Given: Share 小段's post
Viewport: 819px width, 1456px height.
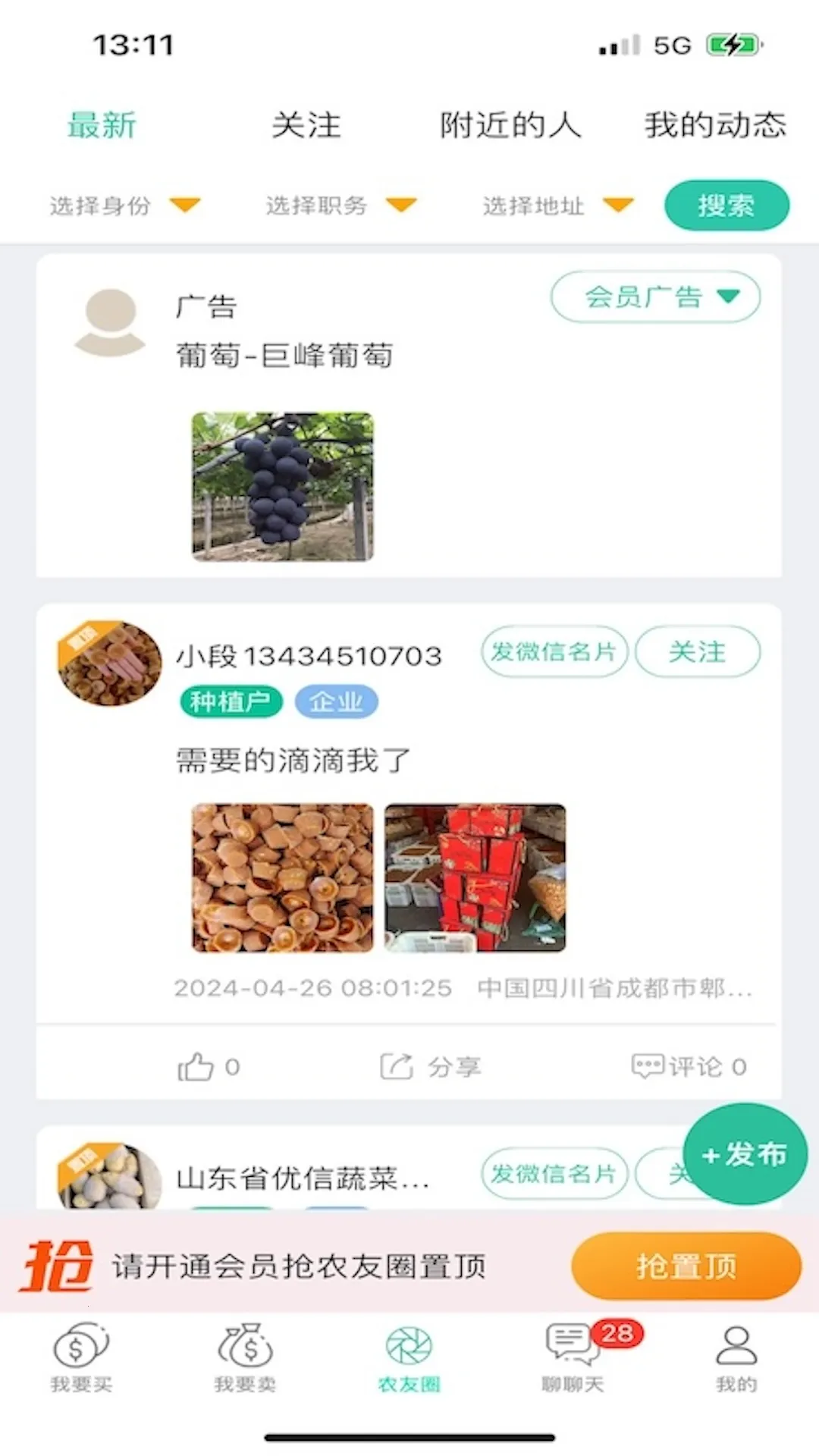Looking at the screenshot, I should (x=430, y=1067).
